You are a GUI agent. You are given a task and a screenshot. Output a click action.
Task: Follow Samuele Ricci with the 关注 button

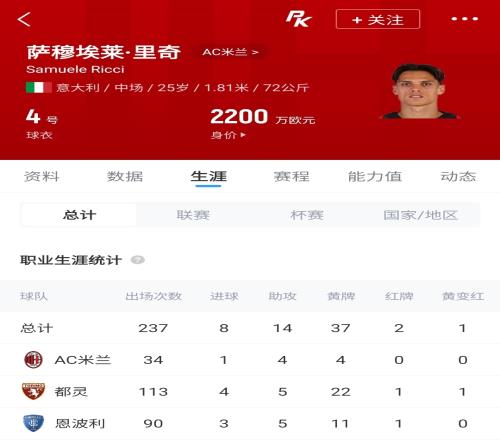(x=378, y=19)
